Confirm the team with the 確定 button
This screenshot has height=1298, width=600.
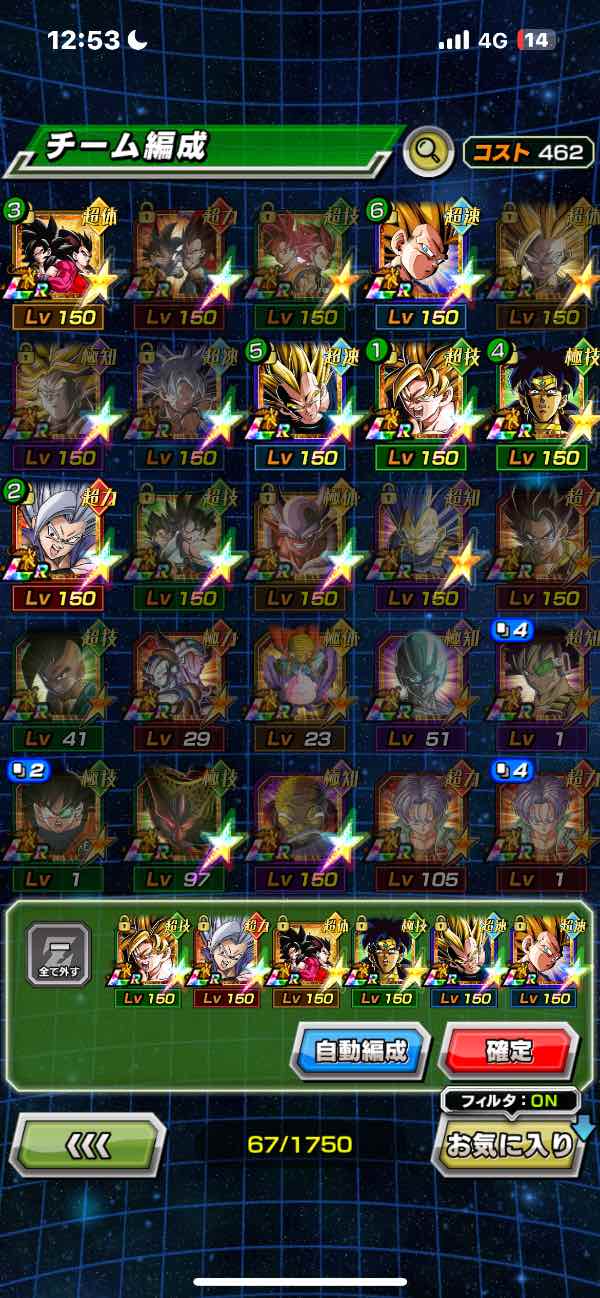[509, 1051]
